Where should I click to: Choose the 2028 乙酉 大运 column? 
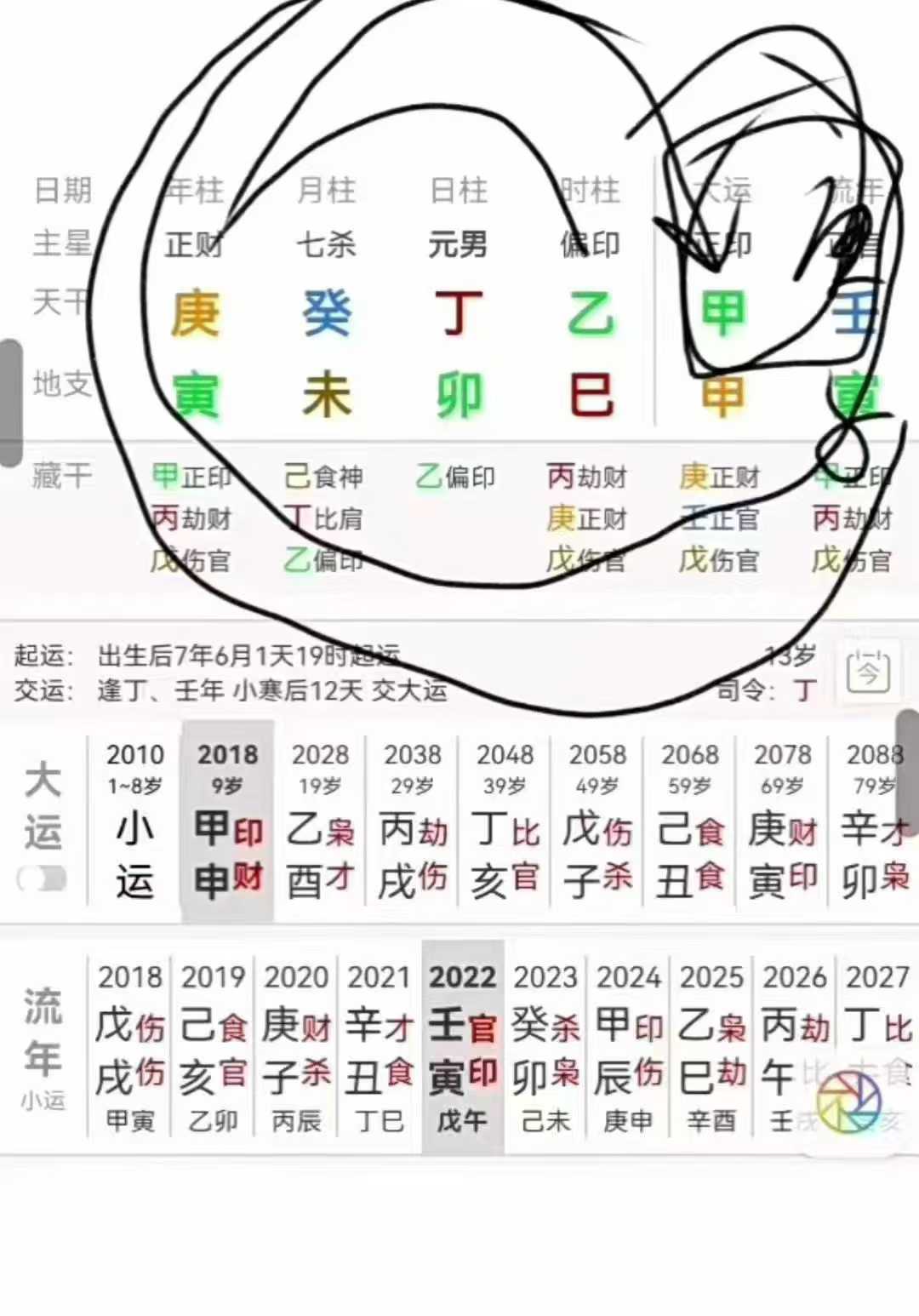click(x=320, y=821)
